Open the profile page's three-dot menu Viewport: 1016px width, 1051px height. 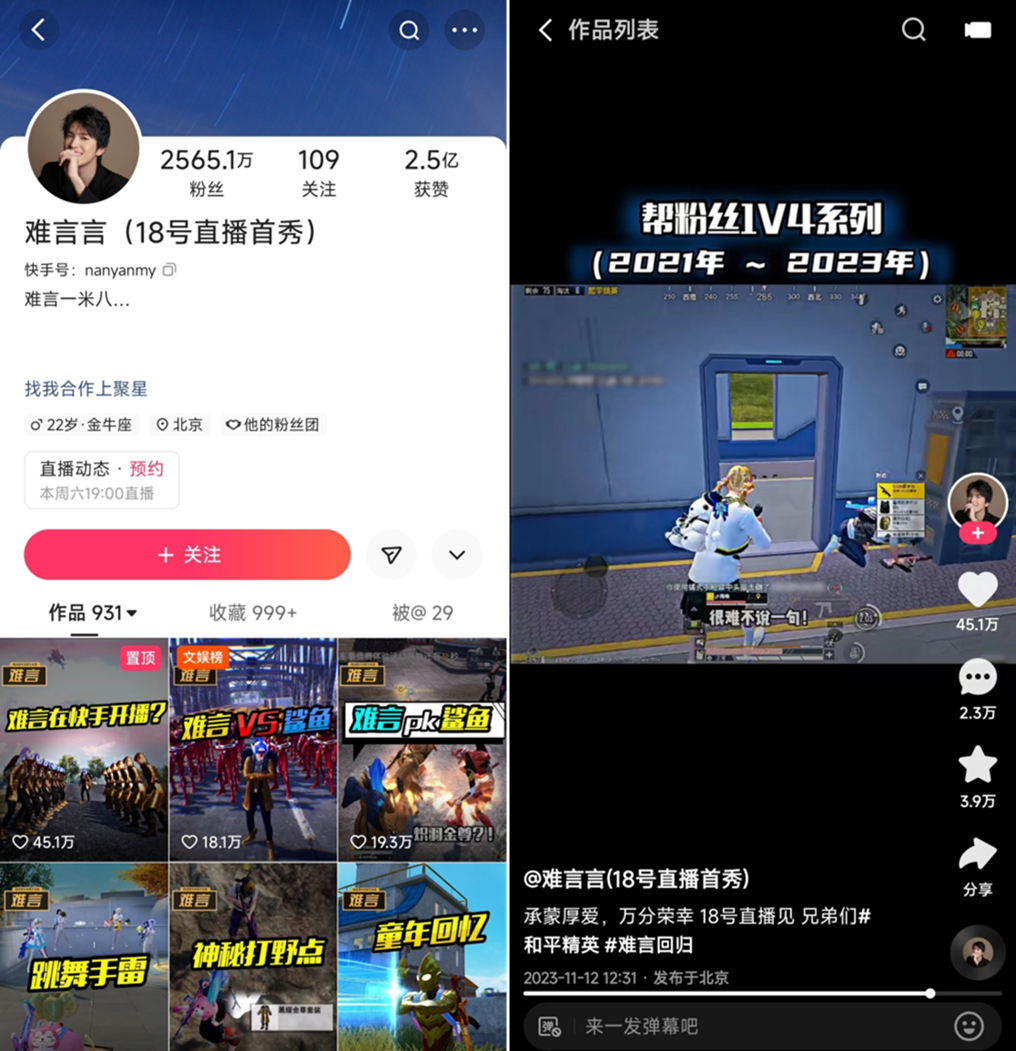point(465,30)
